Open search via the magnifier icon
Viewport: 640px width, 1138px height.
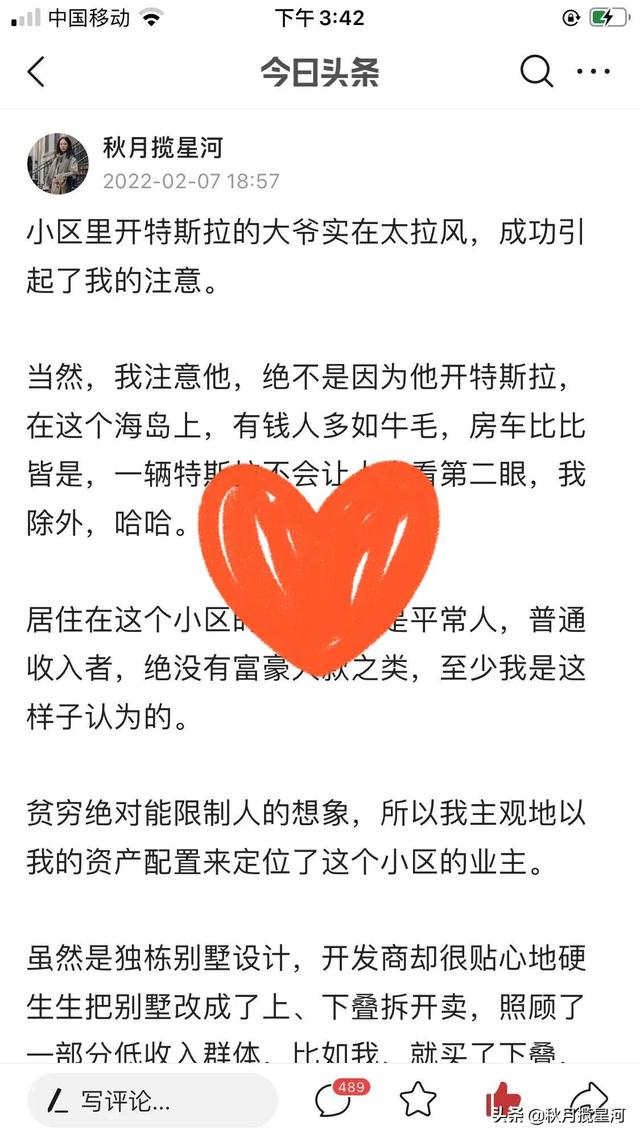[536, 71]
